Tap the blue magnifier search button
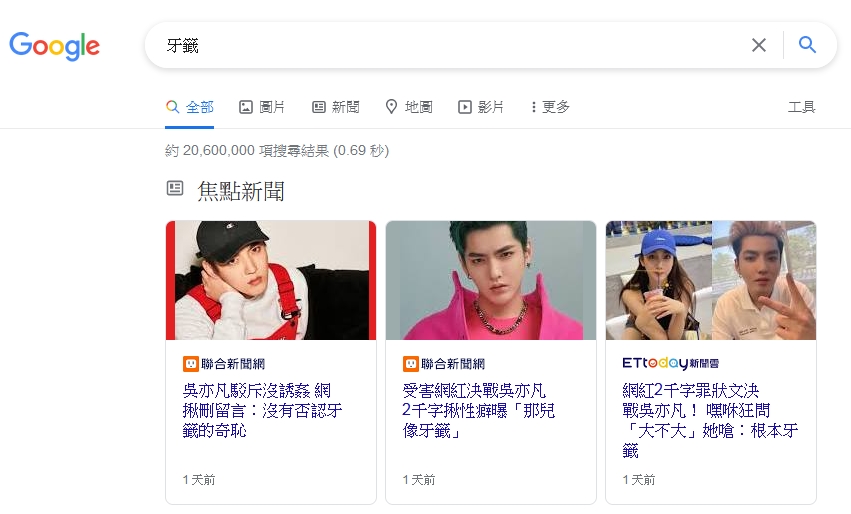The image size is (851, 514). (x=807, y=45)
